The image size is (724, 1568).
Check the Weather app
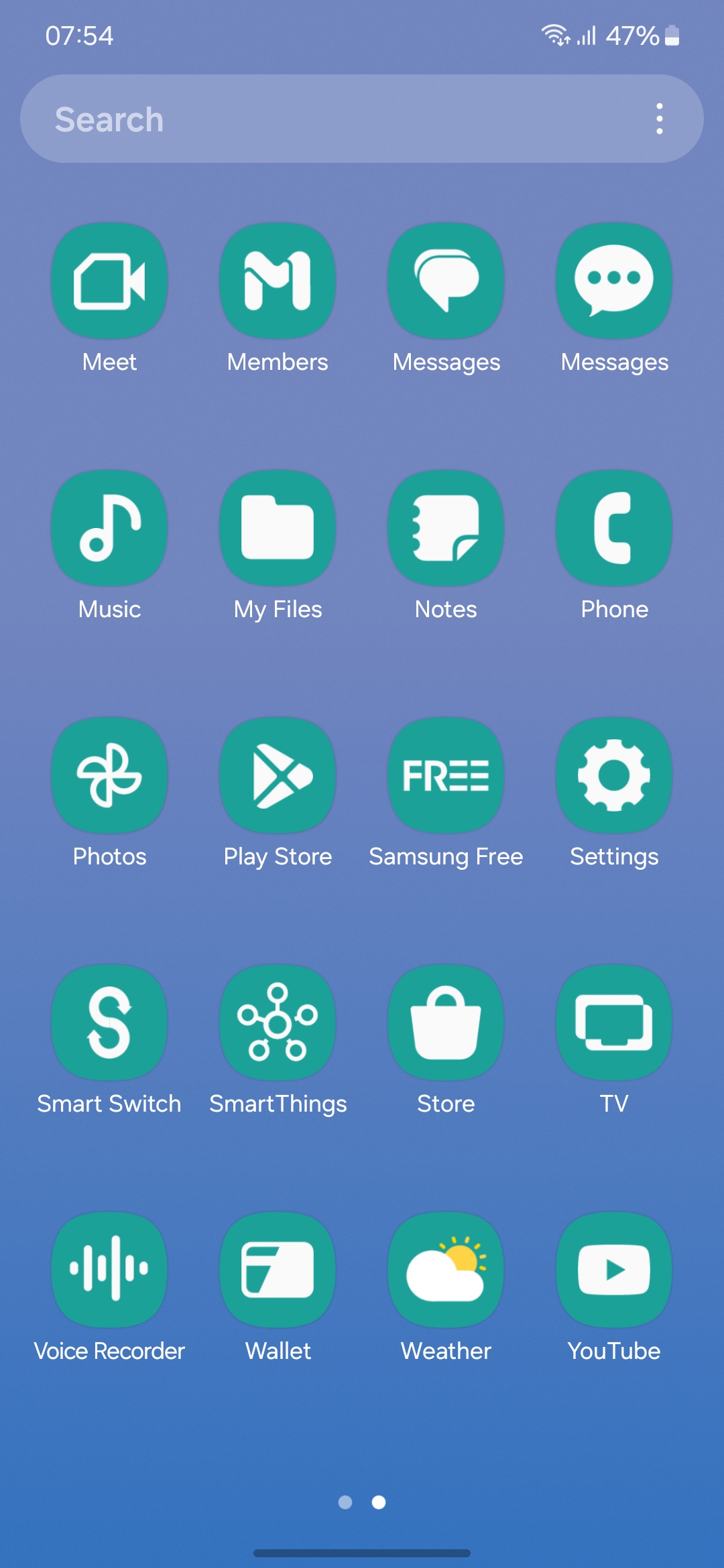(446, 1270)
